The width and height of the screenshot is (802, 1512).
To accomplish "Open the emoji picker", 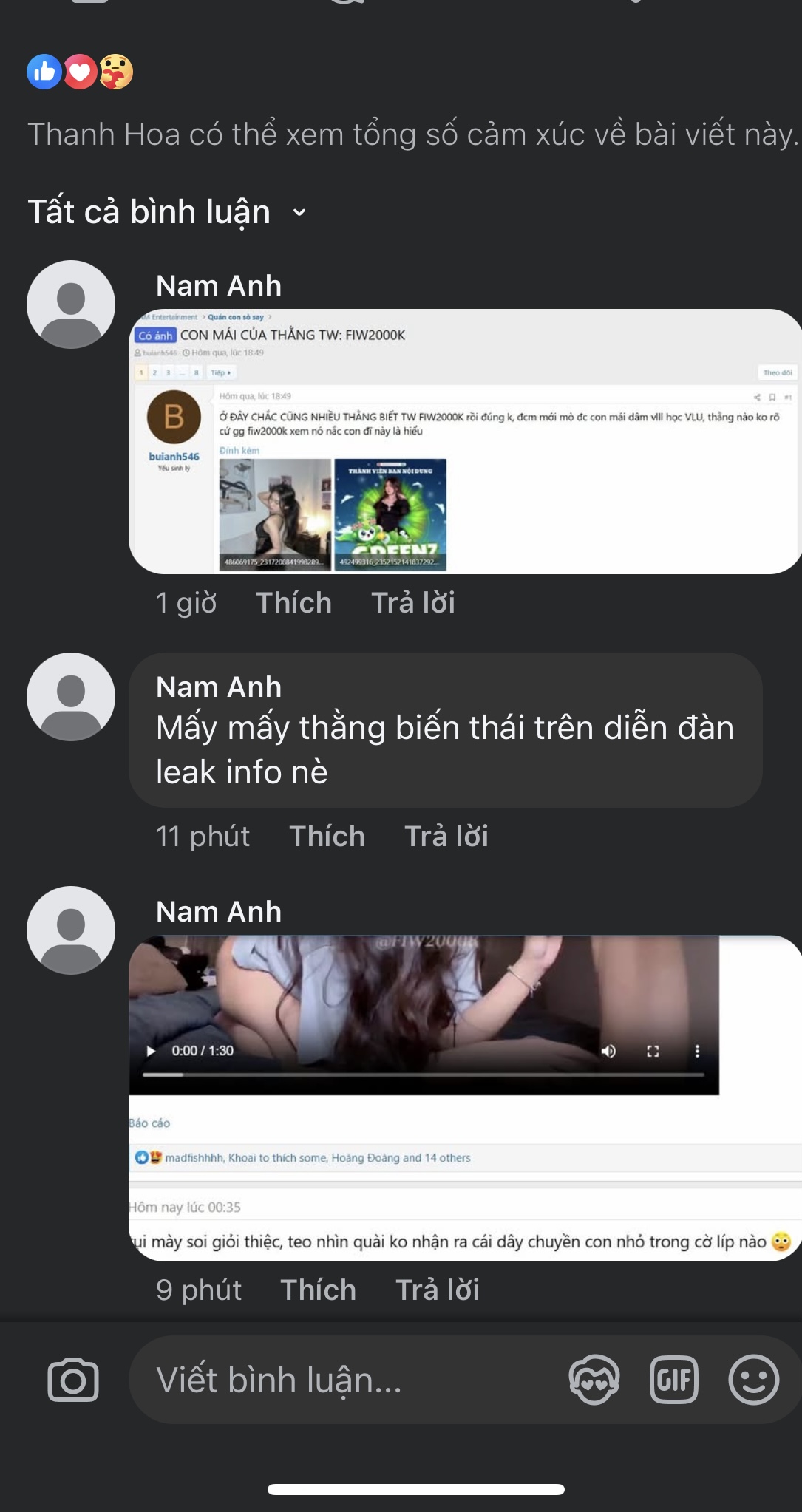I will [x=753, y=1380].
